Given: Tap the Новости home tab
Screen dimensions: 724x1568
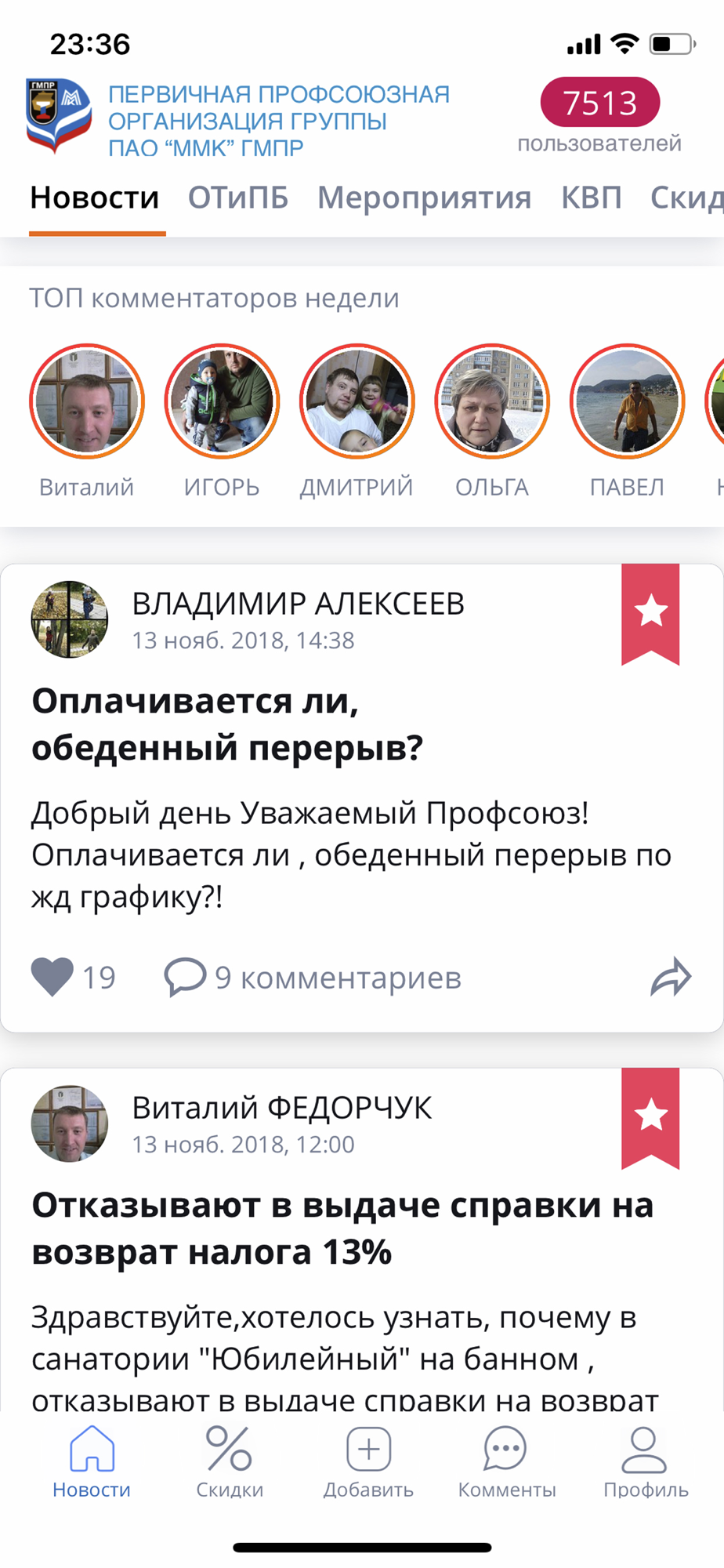Looking at the screenshot, I should (x=92, y=1461).
